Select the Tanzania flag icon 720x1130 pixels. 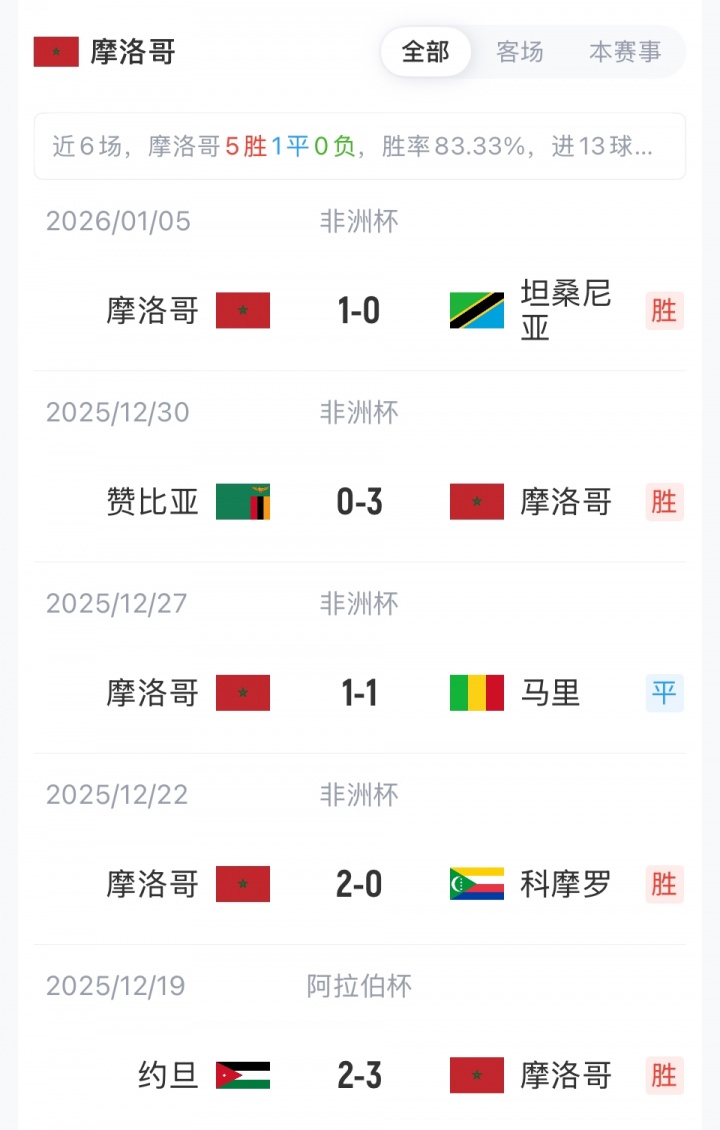[478, 310]
